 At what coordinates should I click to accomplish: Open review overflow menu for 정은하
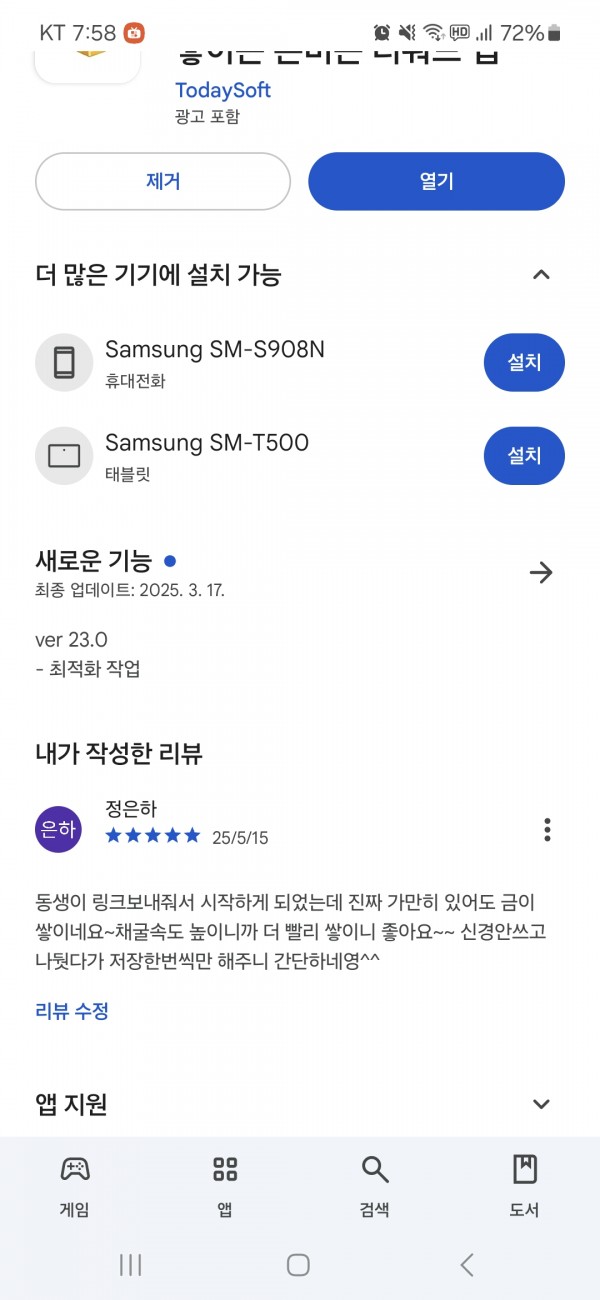coord(547,829)
